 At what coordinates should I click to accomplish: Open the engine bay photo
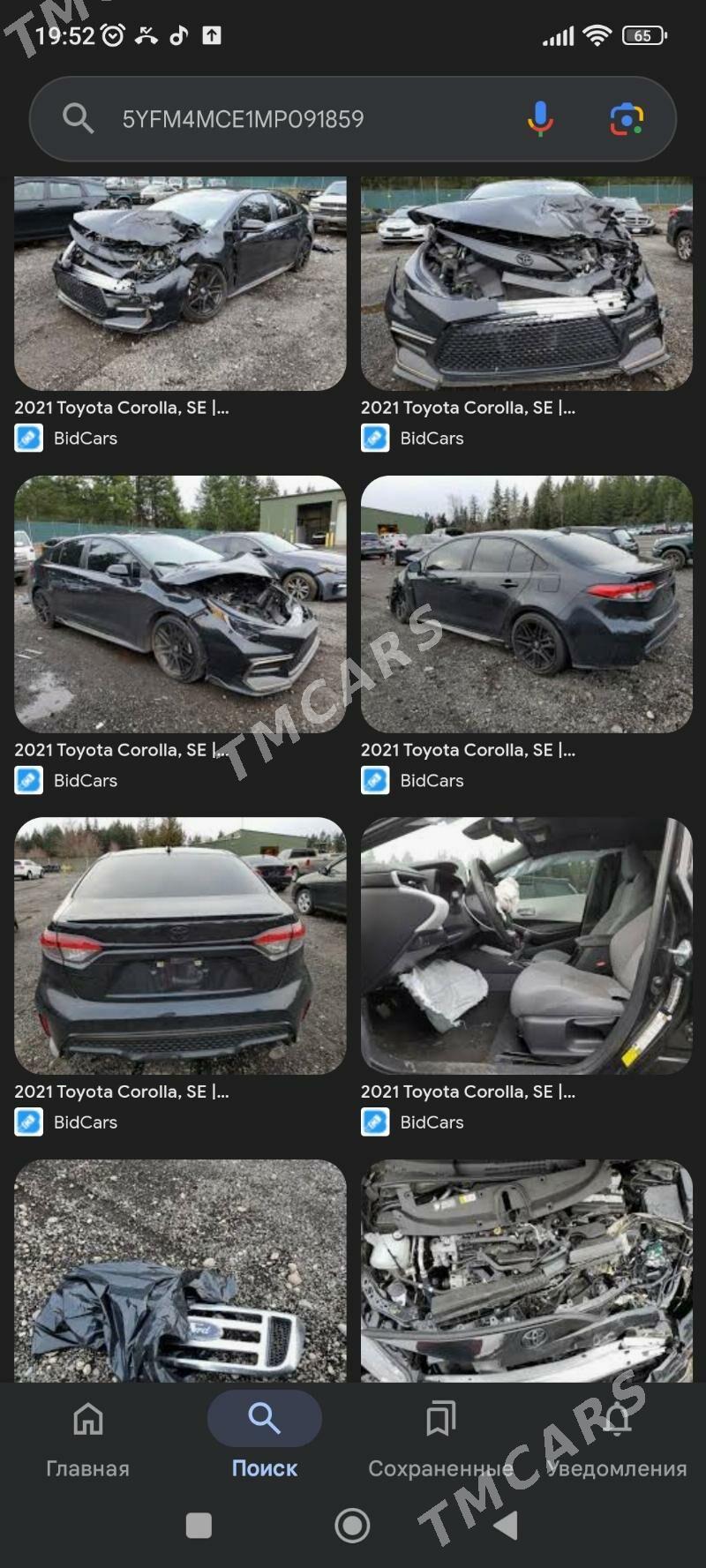coord(526,1271)
